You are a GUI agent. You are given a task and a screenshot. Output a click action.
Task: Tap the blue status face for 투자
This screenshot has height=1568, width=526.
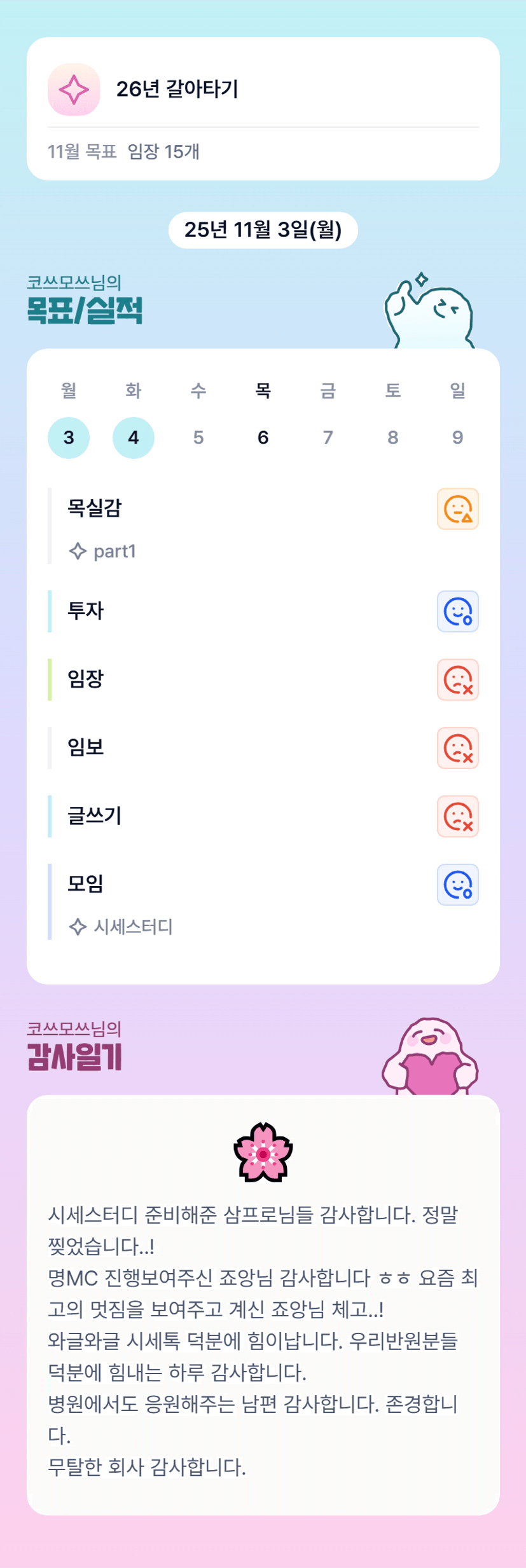click(x=457, y=611)
